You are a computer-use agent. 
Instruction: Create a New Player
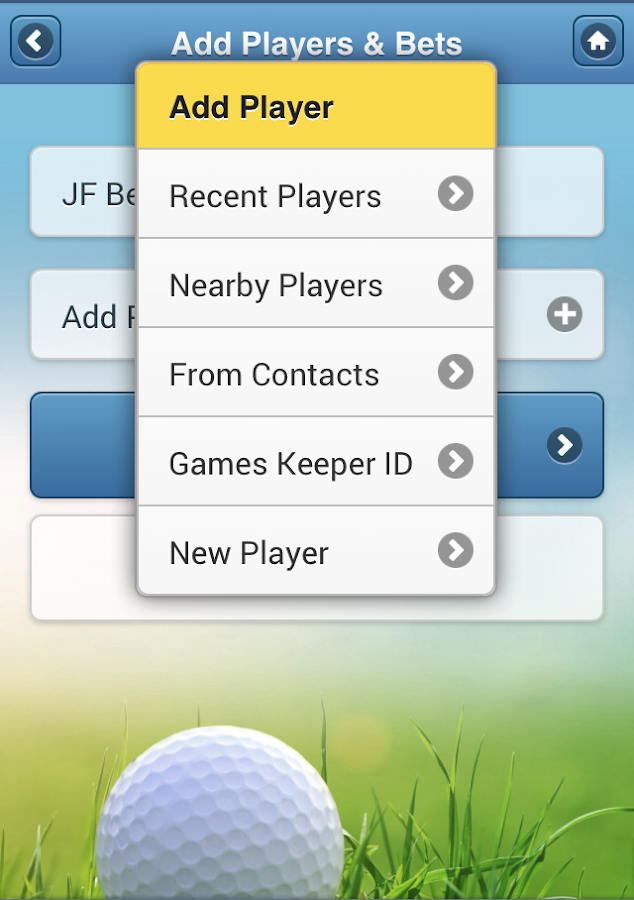tap(316, 551)
